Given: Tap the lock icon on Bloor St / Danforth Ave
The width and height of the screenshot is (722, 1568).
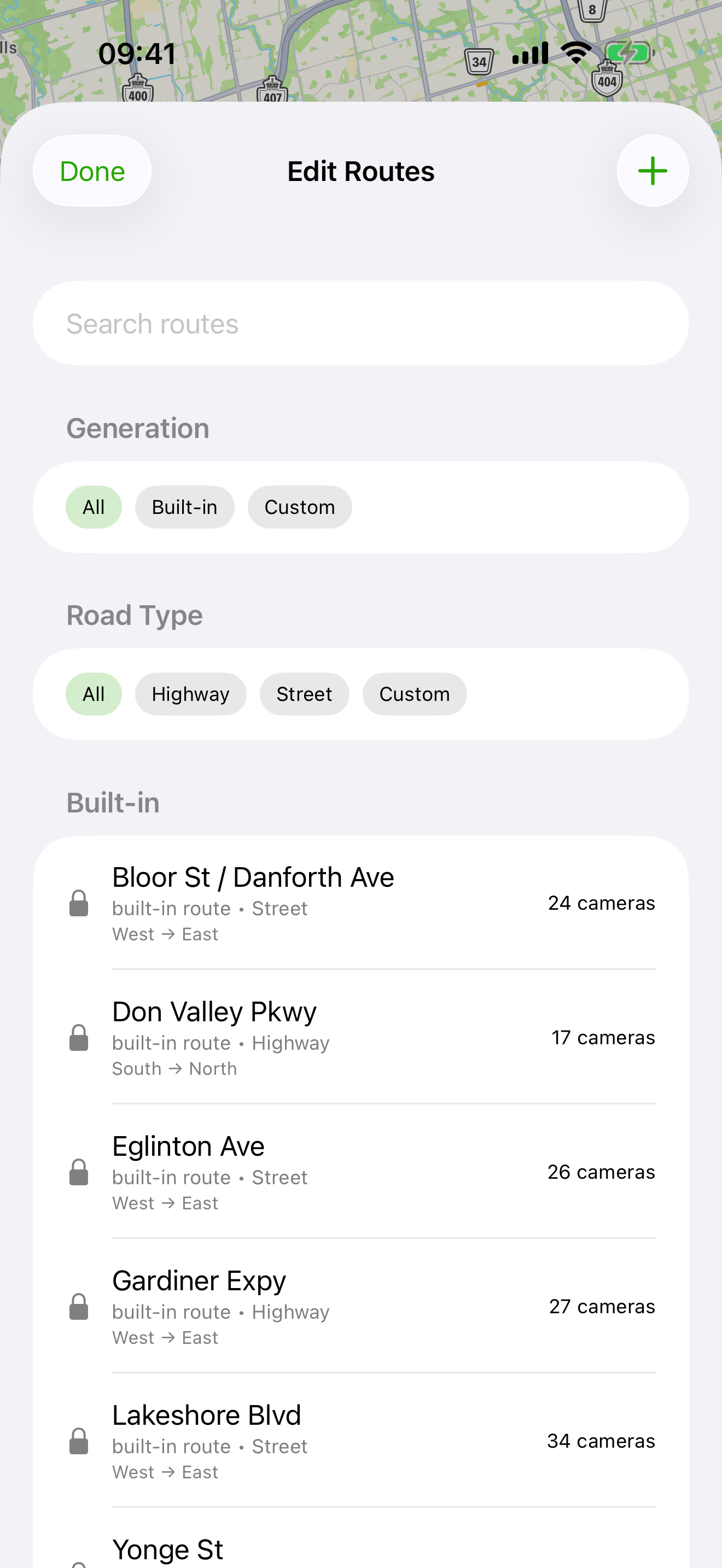Looking at the screenshot, I should (80, 903).
